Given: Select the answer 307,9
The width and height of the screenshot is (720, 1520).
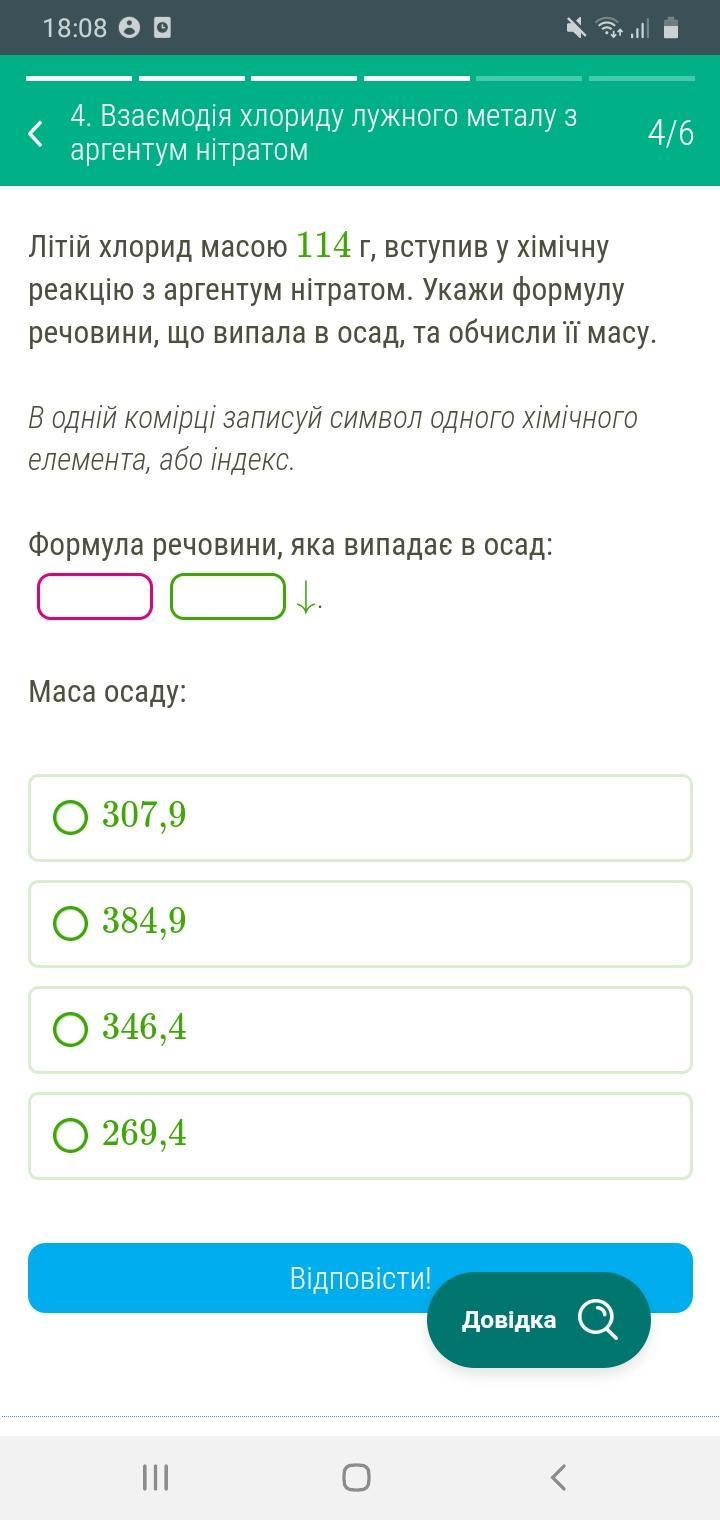Looking at the screenshot, I should tap(360, 818).
